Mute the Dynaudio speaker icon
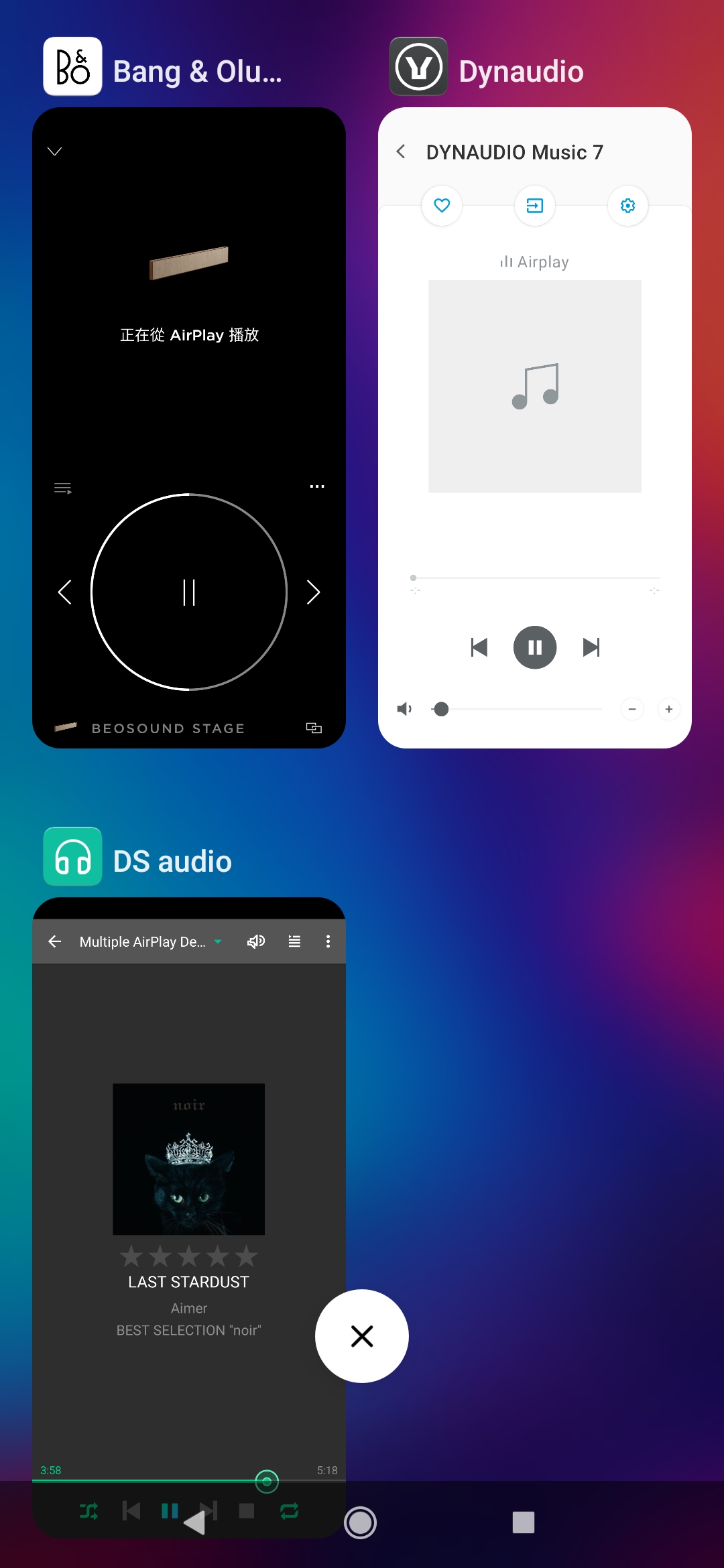The width and height of the screenshot is (724, 1568). tap(404, 709)
